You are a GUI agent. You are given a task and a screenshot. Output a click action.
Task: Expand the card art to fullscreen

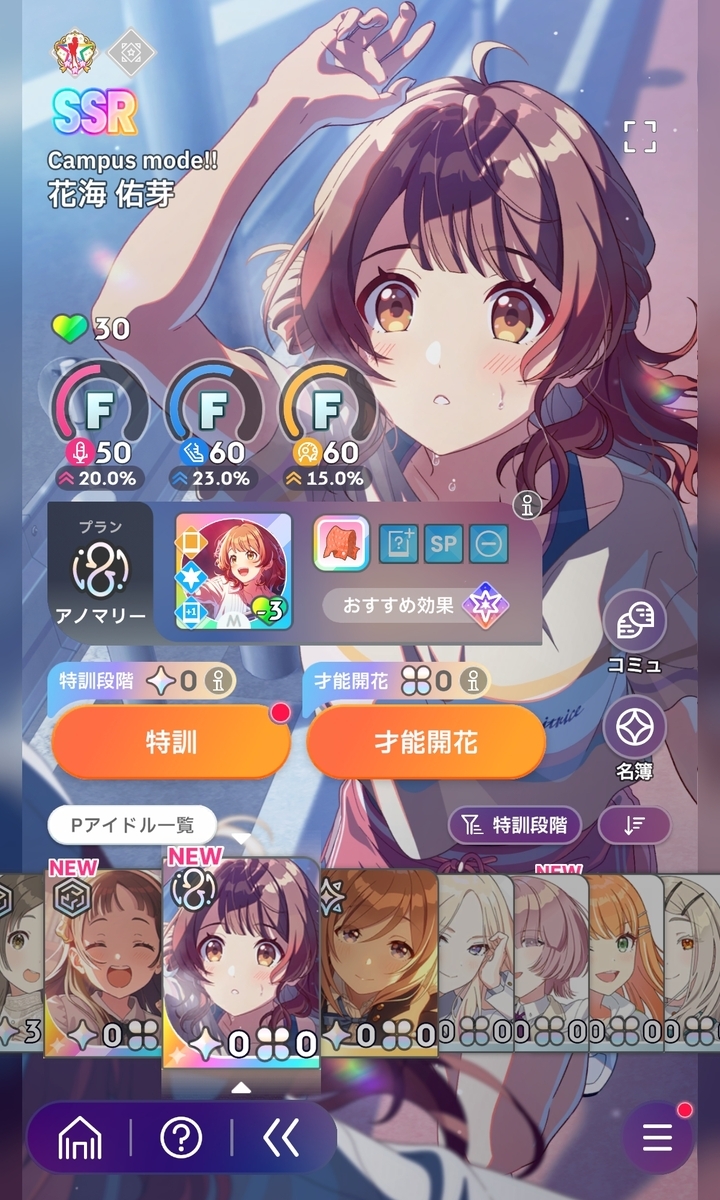(640, 137)
